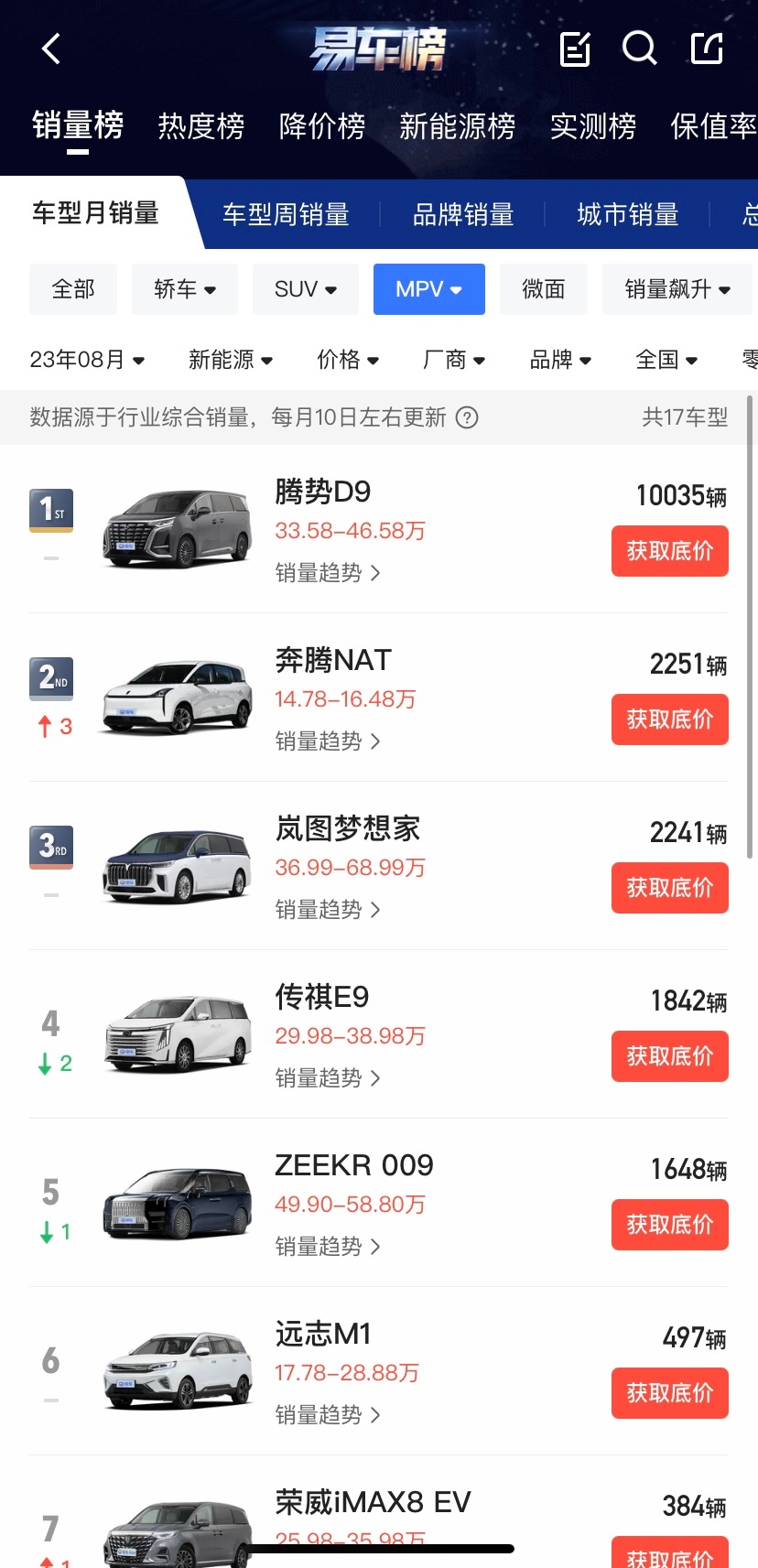Expand the 价格 filter dropdown
The width and height of the screenshot is (758, 1568).
tap(348, 360)
